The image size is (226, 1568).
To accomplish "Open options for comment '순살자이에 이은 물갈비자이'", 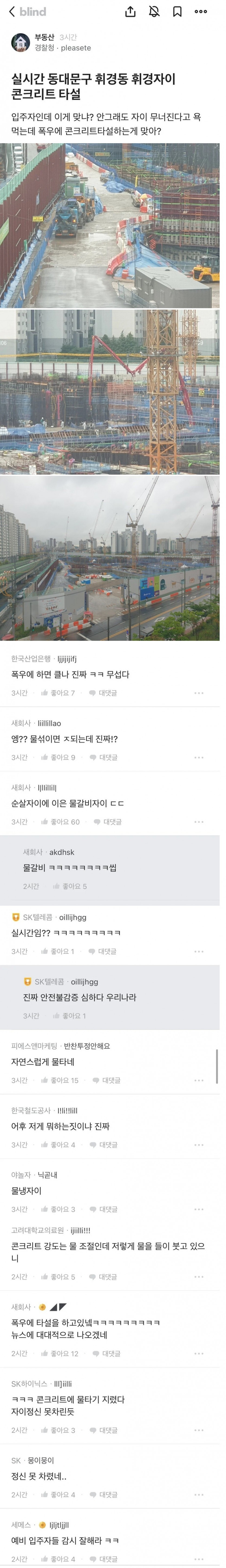I will (199, 822).
